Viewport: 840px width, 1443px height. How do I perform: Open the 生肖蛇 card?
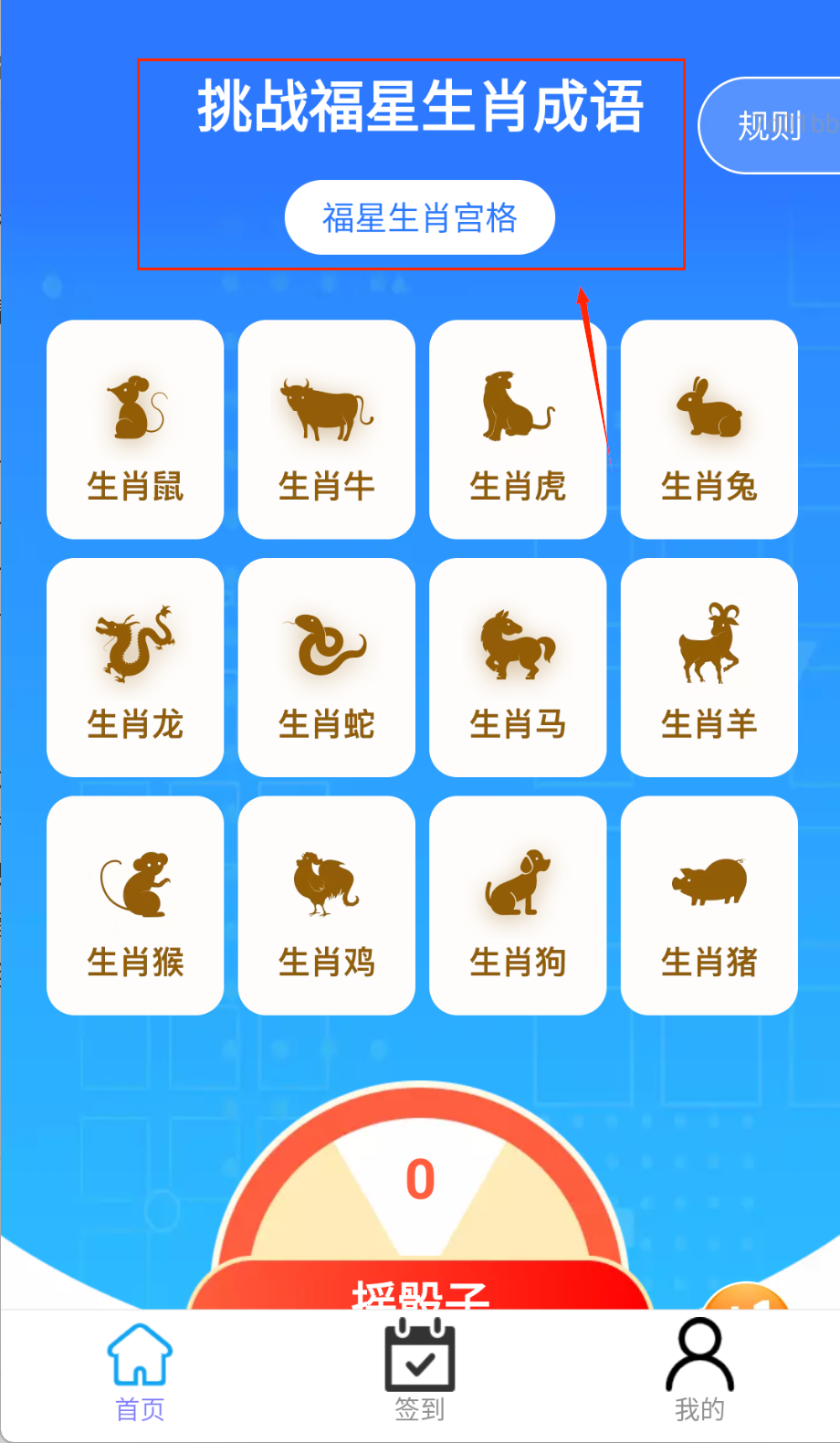tap(327, 668)
